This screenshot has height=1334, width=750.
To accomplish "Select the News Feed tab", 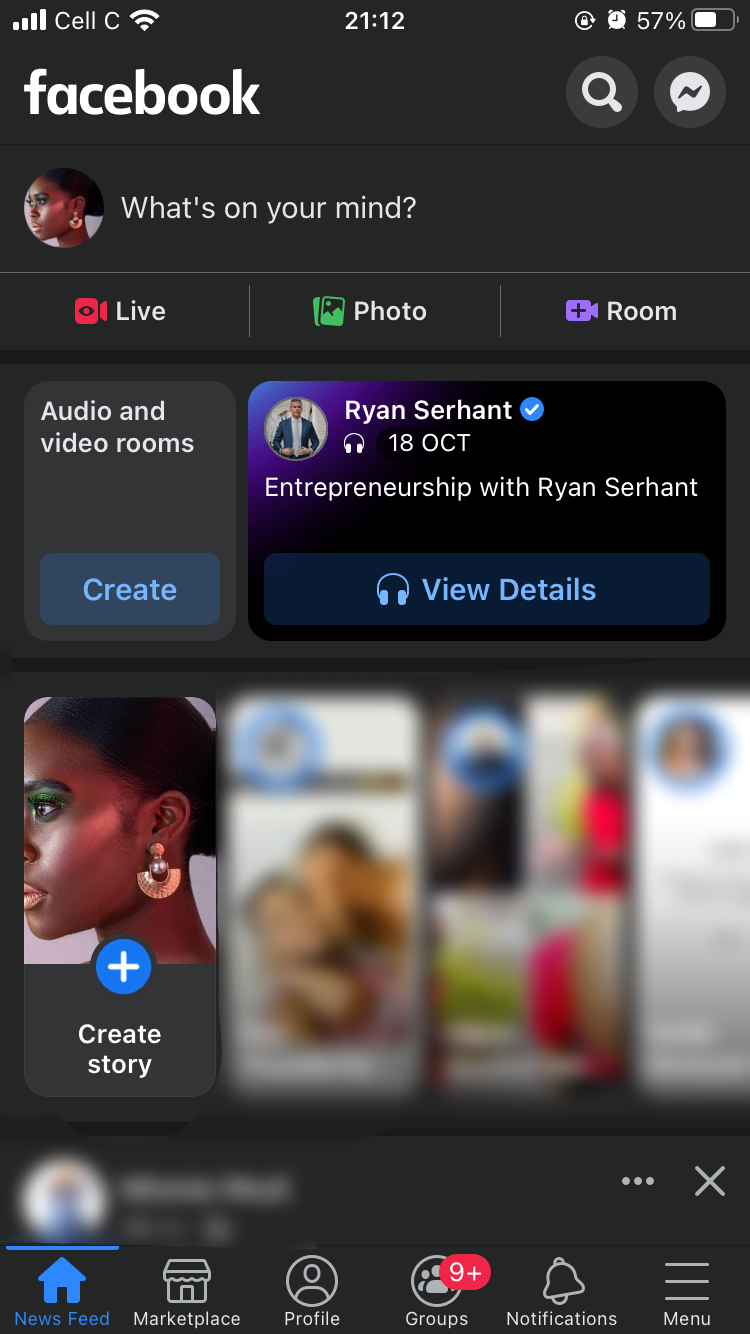I will point(62,1291).
